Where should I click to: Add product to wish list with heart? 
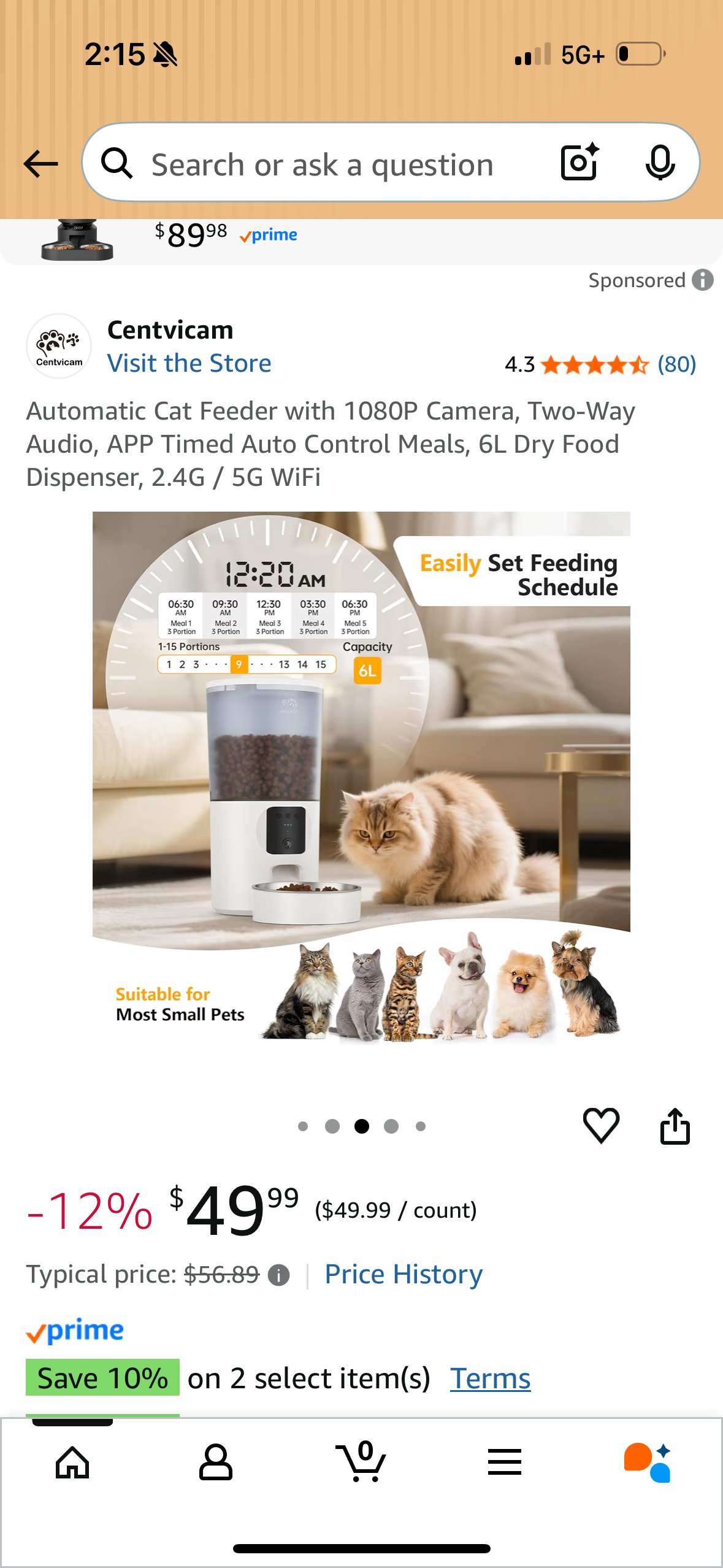(x=601, y=1126)
